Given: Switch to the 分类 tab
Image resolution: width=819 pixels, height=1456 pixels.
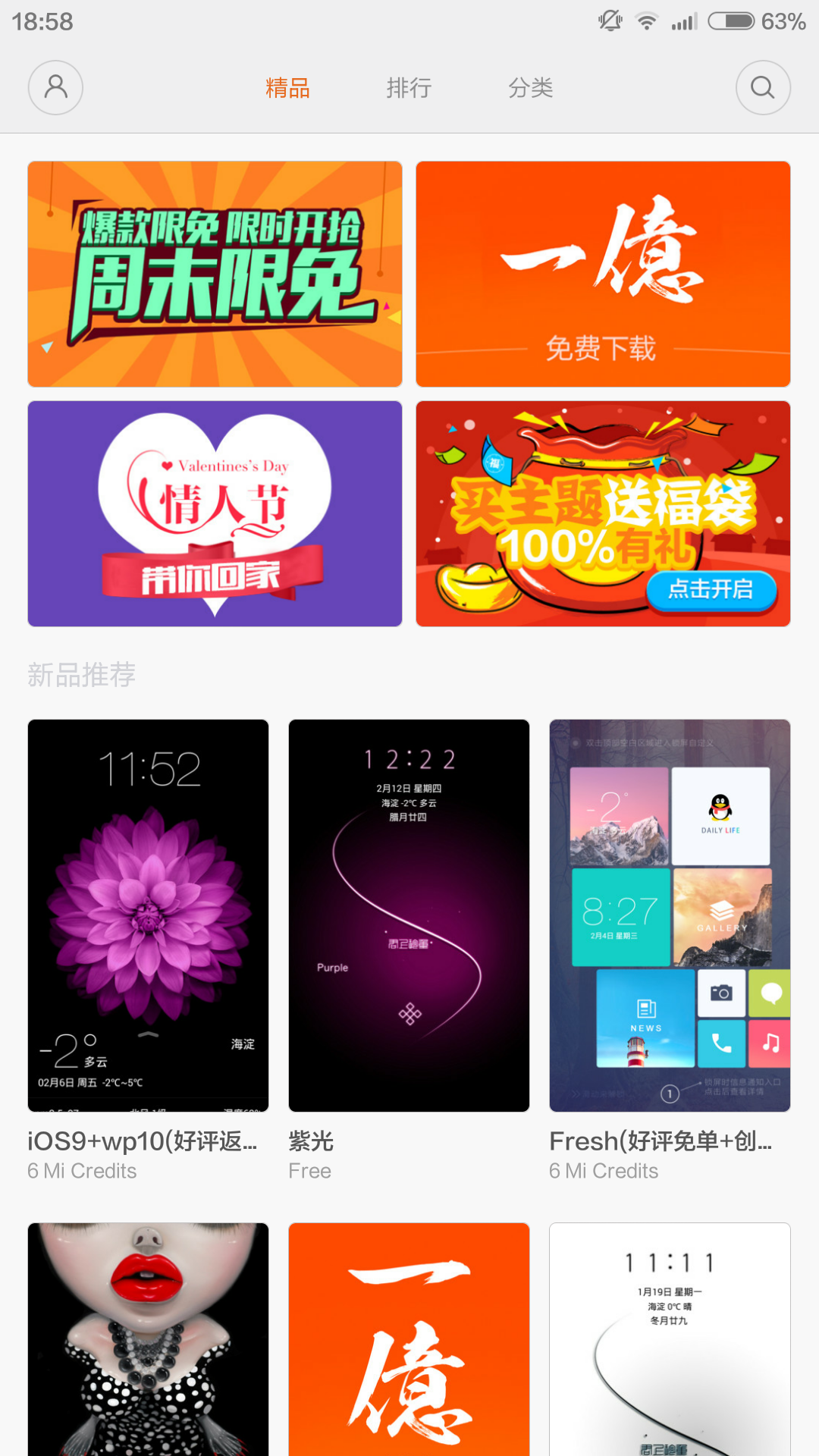Looking at the screenshot, I should (530, 88).
